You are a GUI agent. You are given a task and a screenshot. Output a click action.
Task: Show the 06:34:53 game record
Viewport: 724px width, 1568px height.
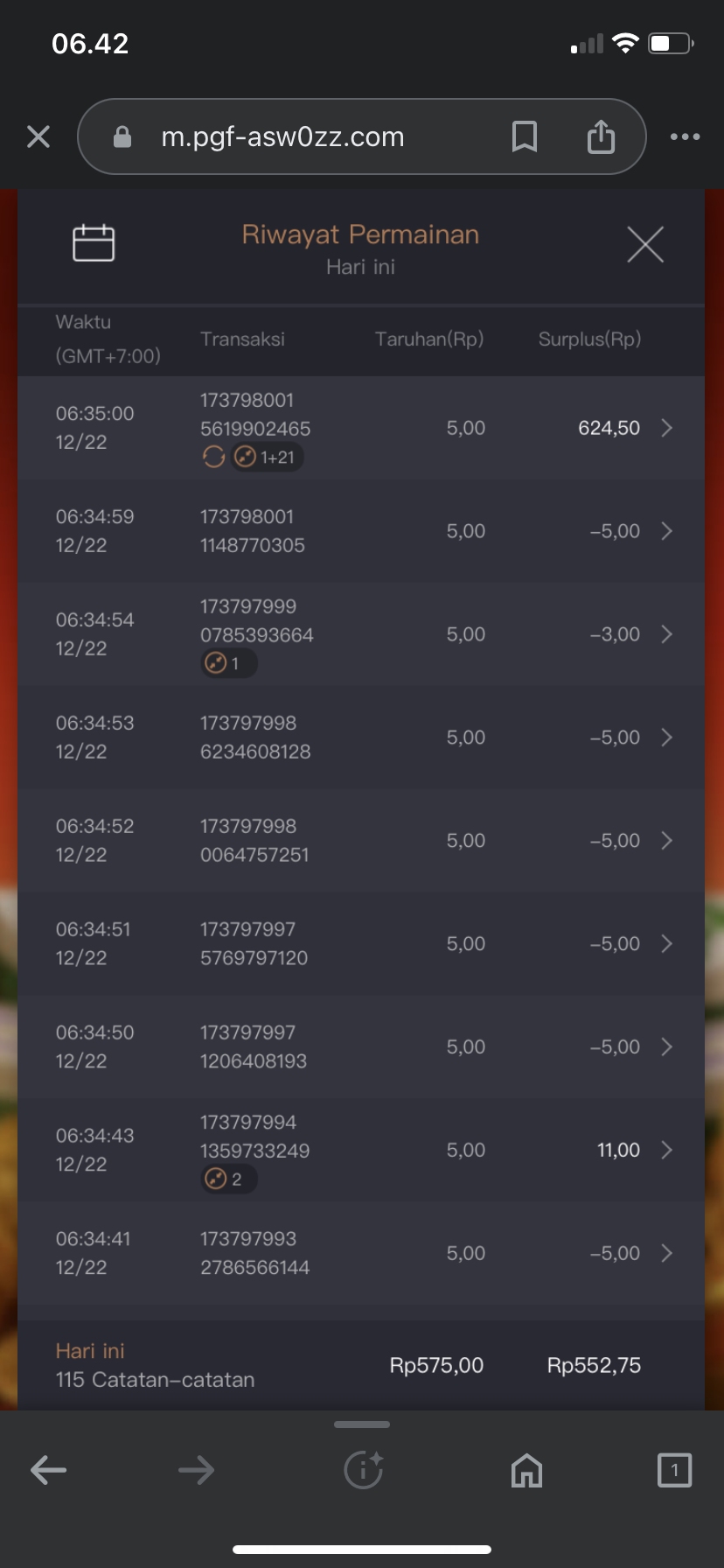pos(666,738)
